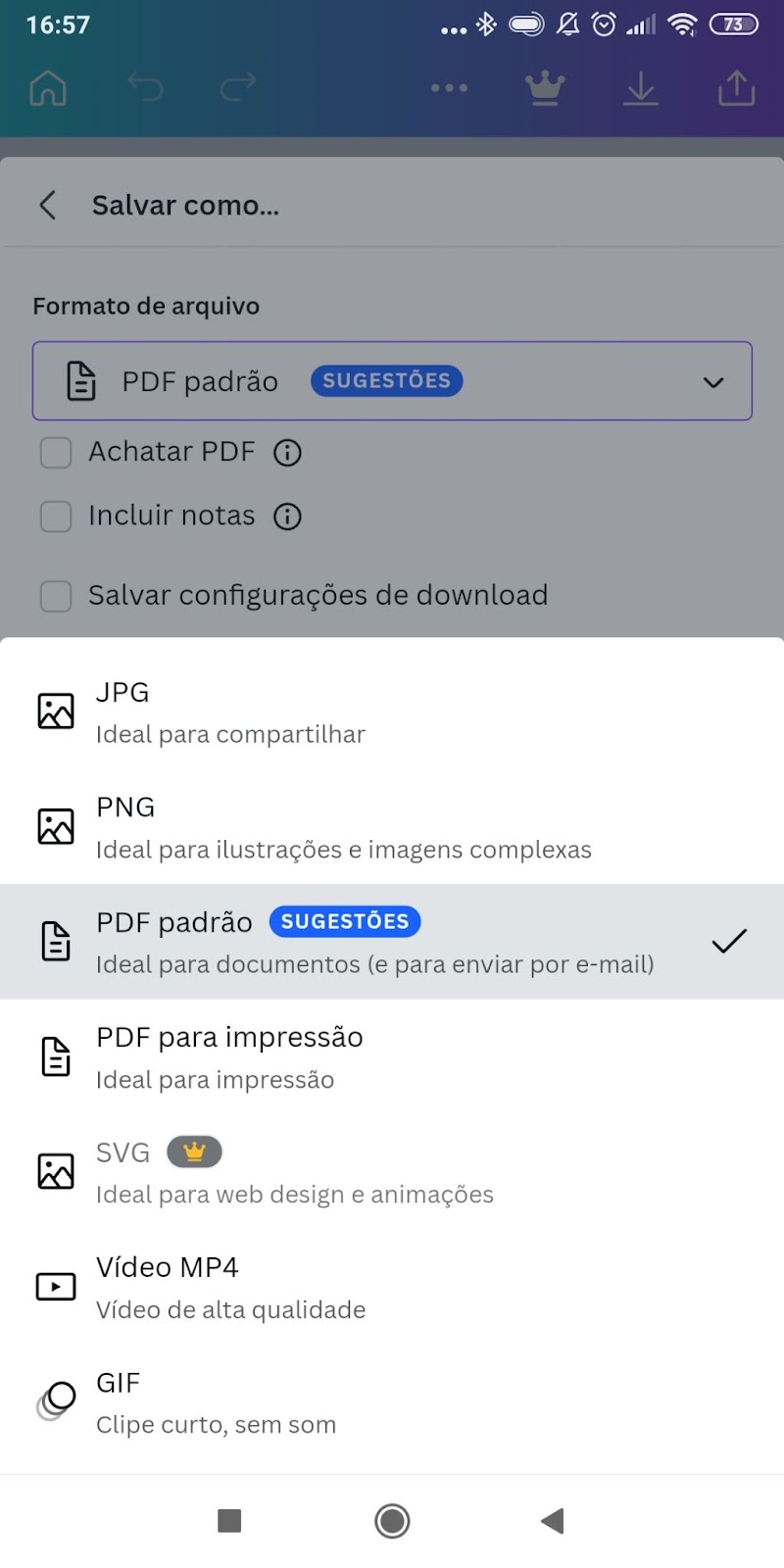Go back from Salvar como panel

coord(48,205)
